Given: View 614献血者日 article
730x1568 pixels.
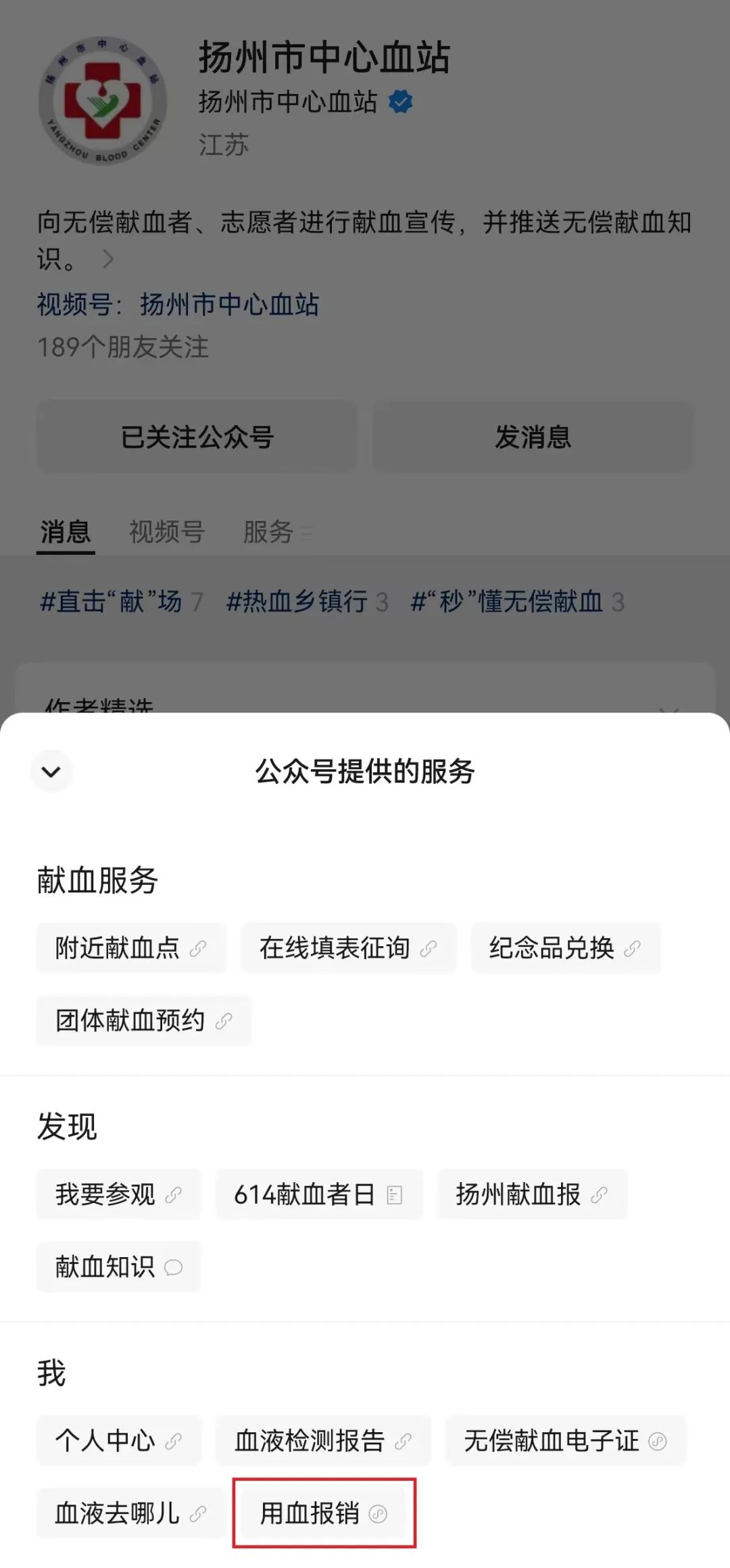Looking at the screenshot, I should (x=318, y=1194).
